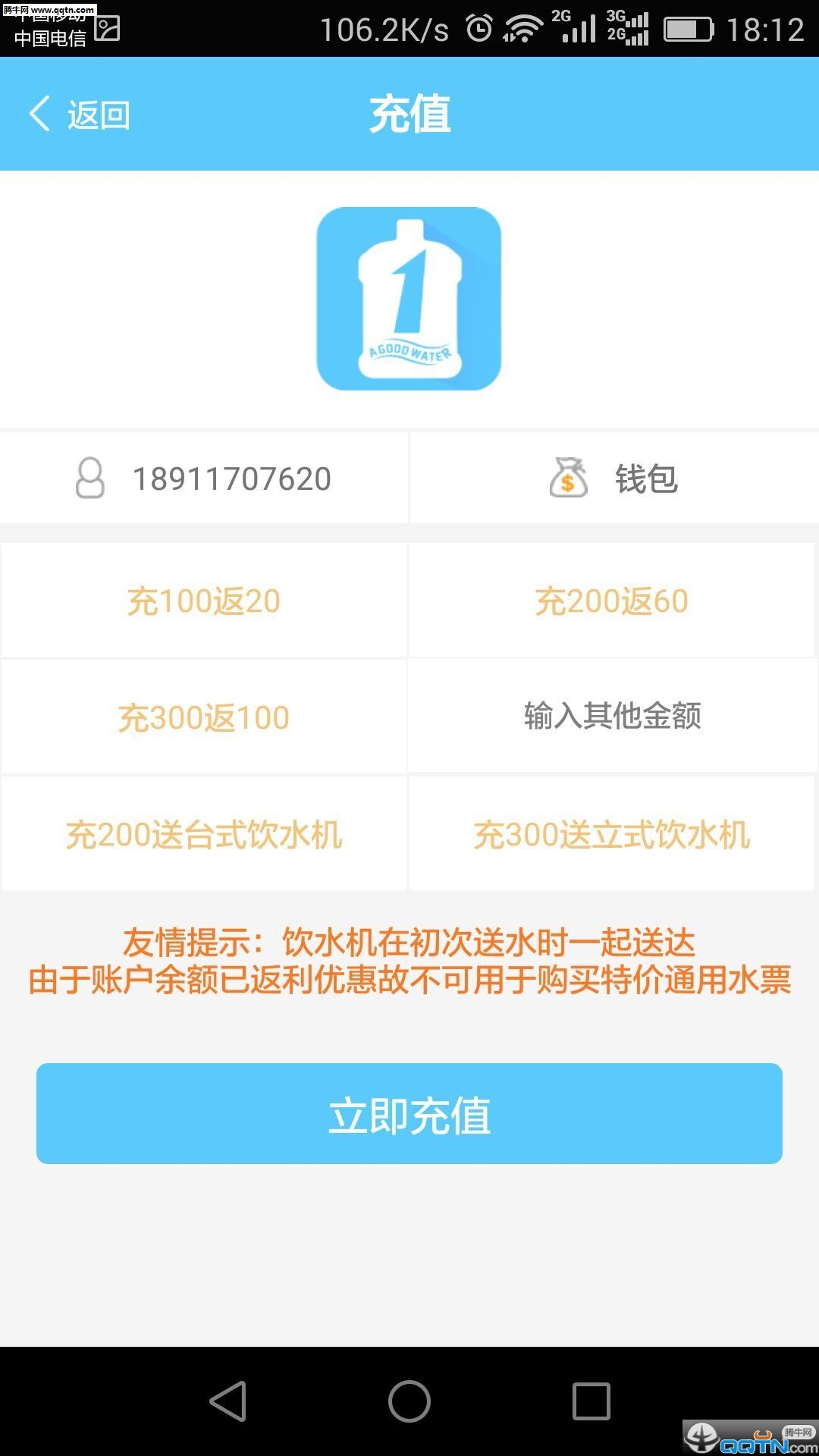Go to the system home screen
The image size is (819, 1456).
409,1401
